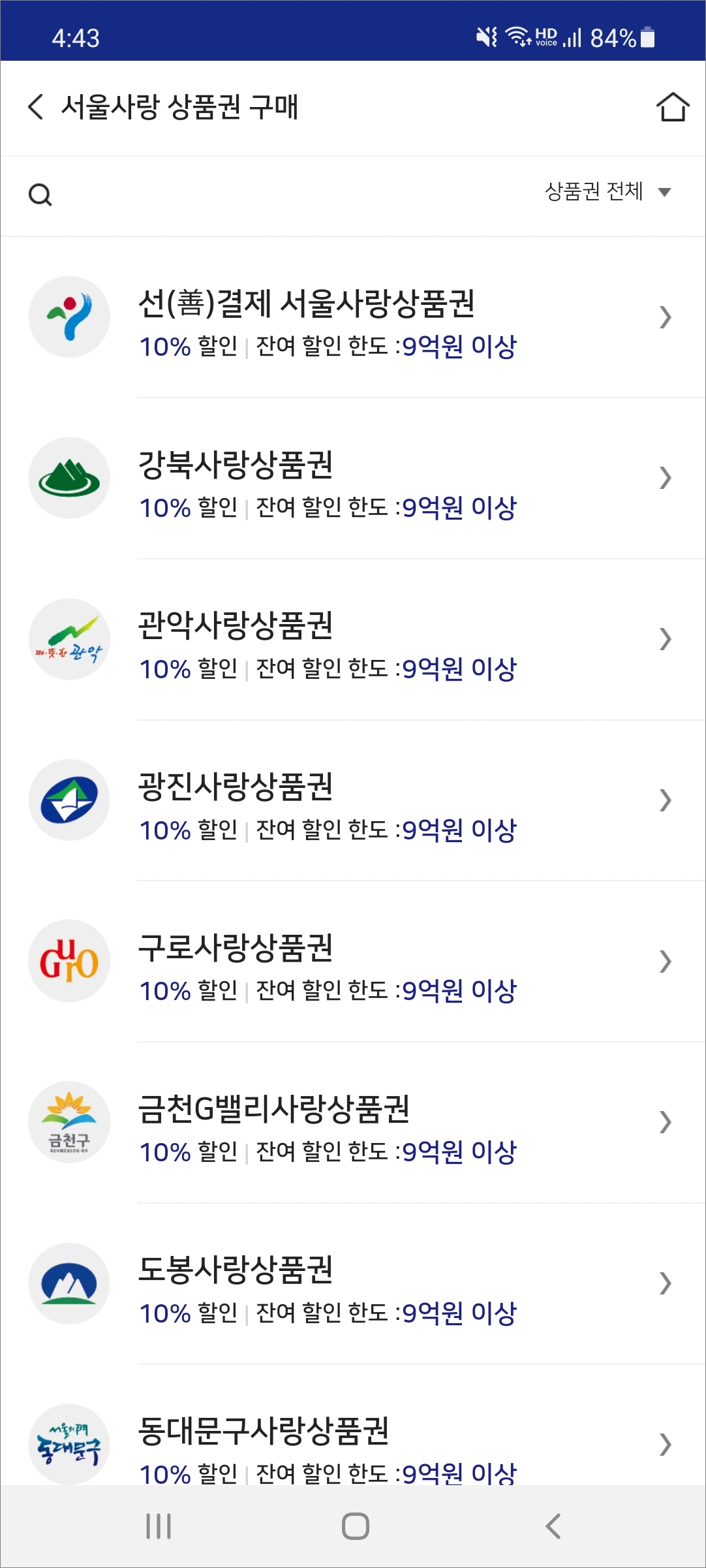Go back from 서울사랑 상품권 구매

37,107
